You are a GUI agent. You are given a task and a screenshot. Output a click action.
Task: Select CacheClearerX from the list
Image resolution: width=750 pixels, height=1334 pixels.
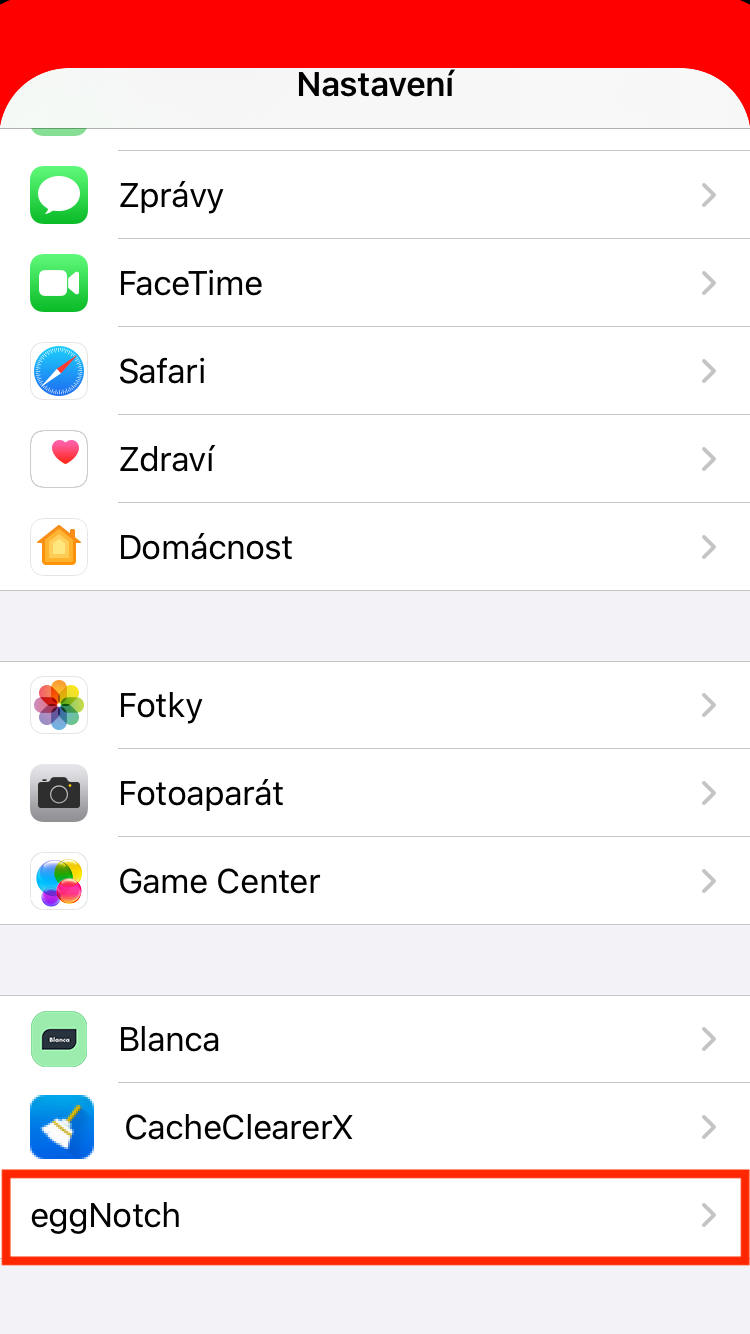click(375, 1127)
